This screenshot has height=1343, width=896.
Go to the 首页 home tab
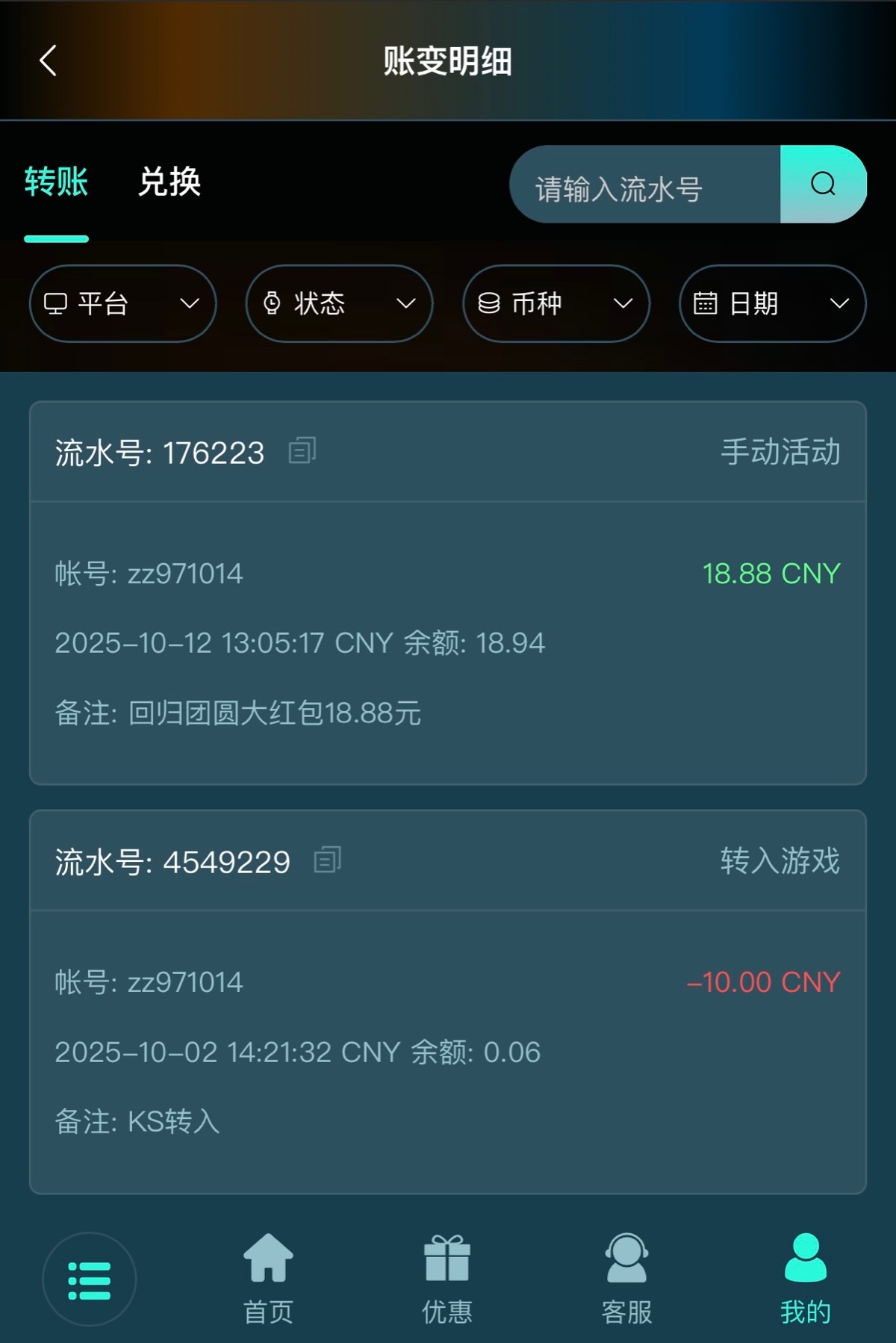tap(268, 1278)
